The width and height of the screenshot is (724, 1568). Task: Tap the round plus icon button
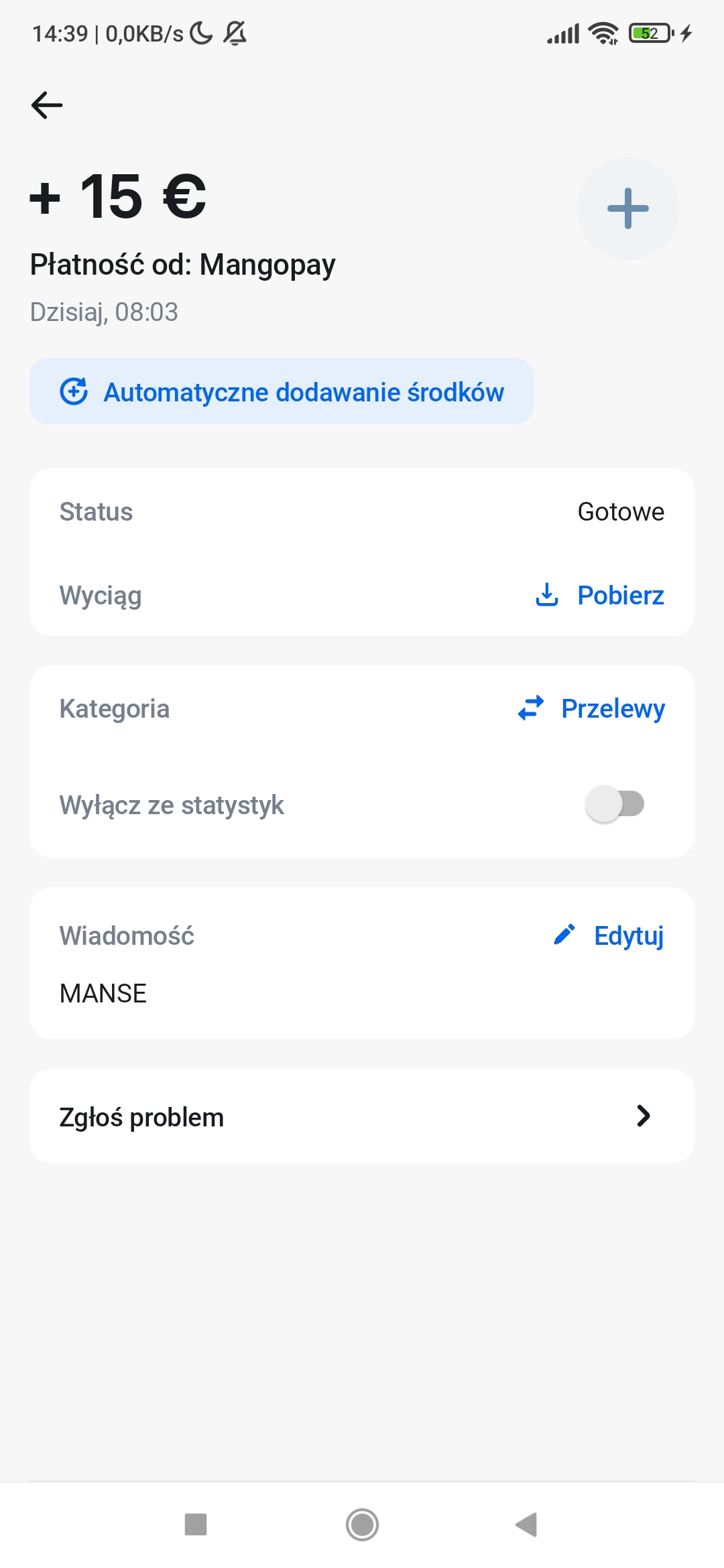pos(628,208)
